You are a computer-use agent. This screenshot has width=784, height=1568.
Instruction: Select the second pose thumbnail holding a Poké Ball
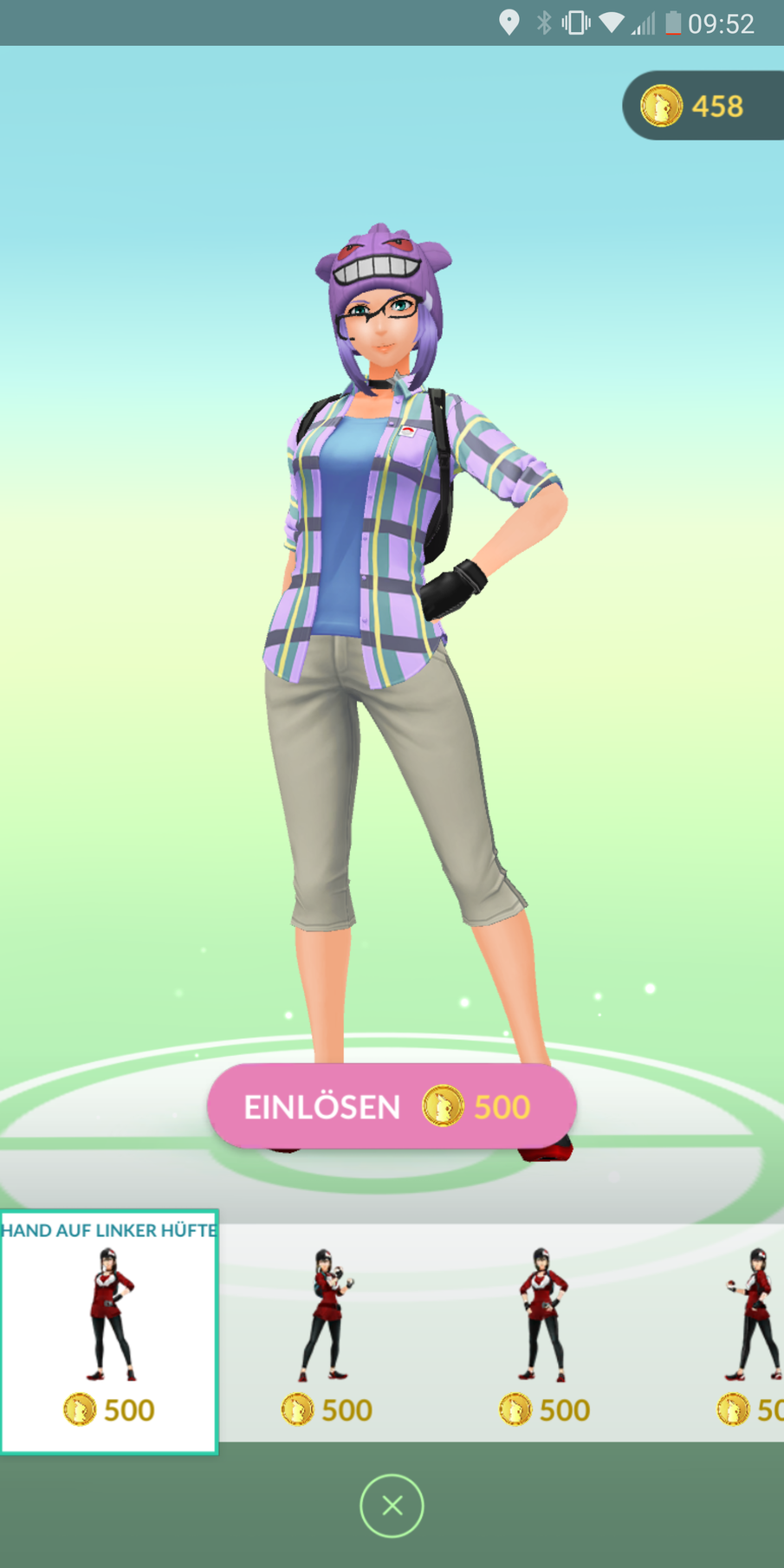coord(327,1332)
